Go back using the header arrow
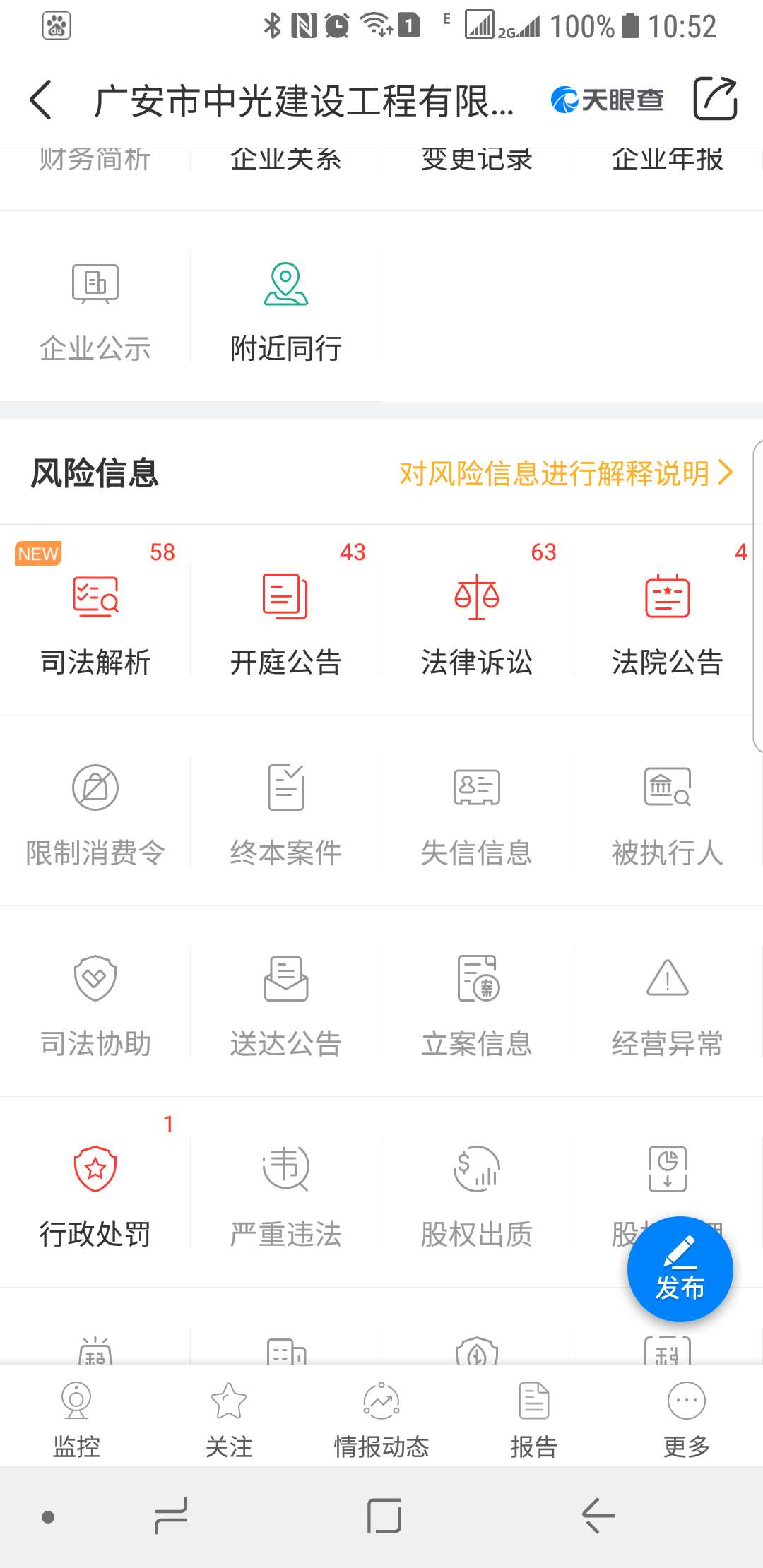 coord(41,100)
